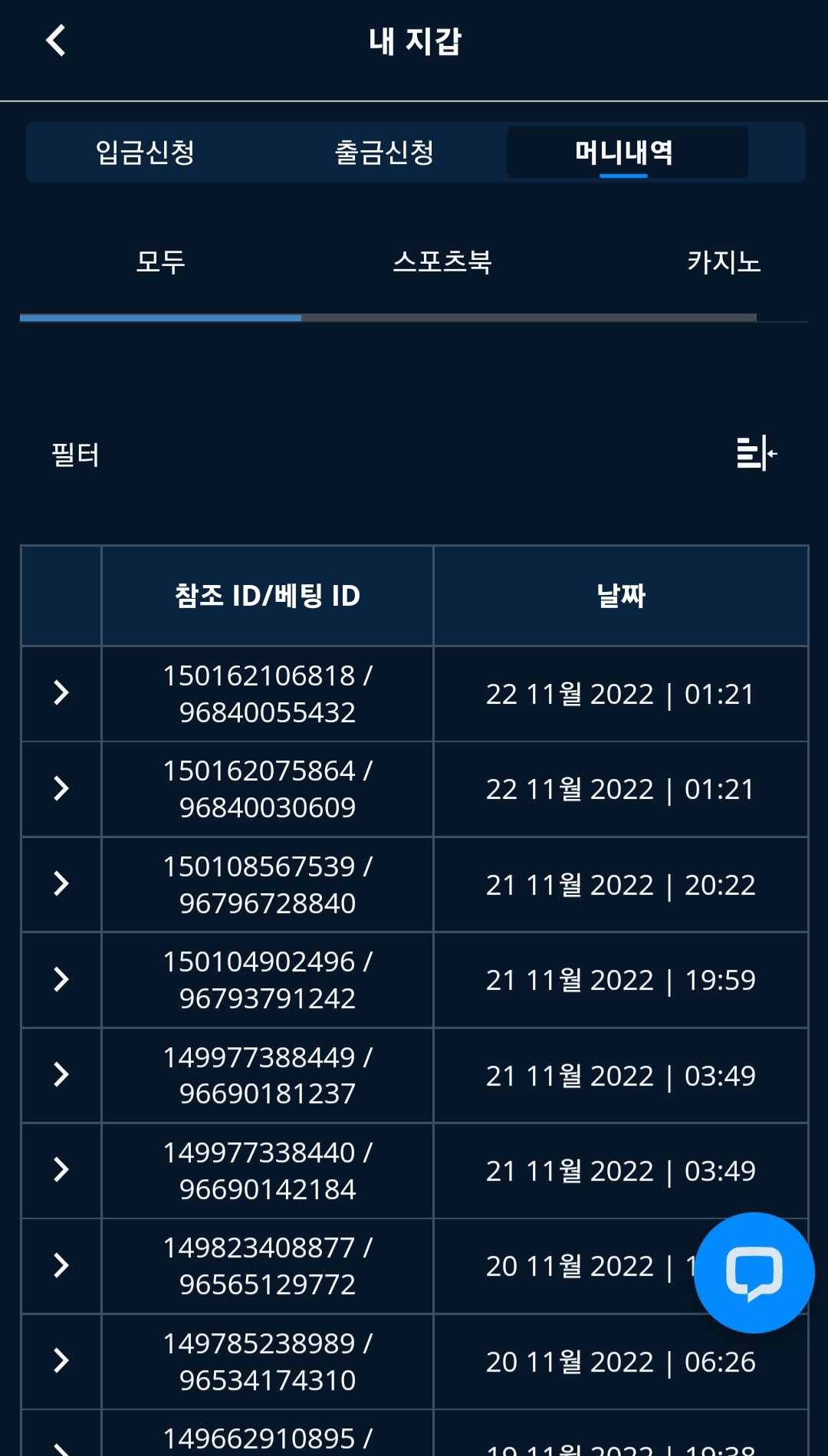Switch to the 출금신청 tab
Screen dimensions: 828x1456
coord(385,152)
